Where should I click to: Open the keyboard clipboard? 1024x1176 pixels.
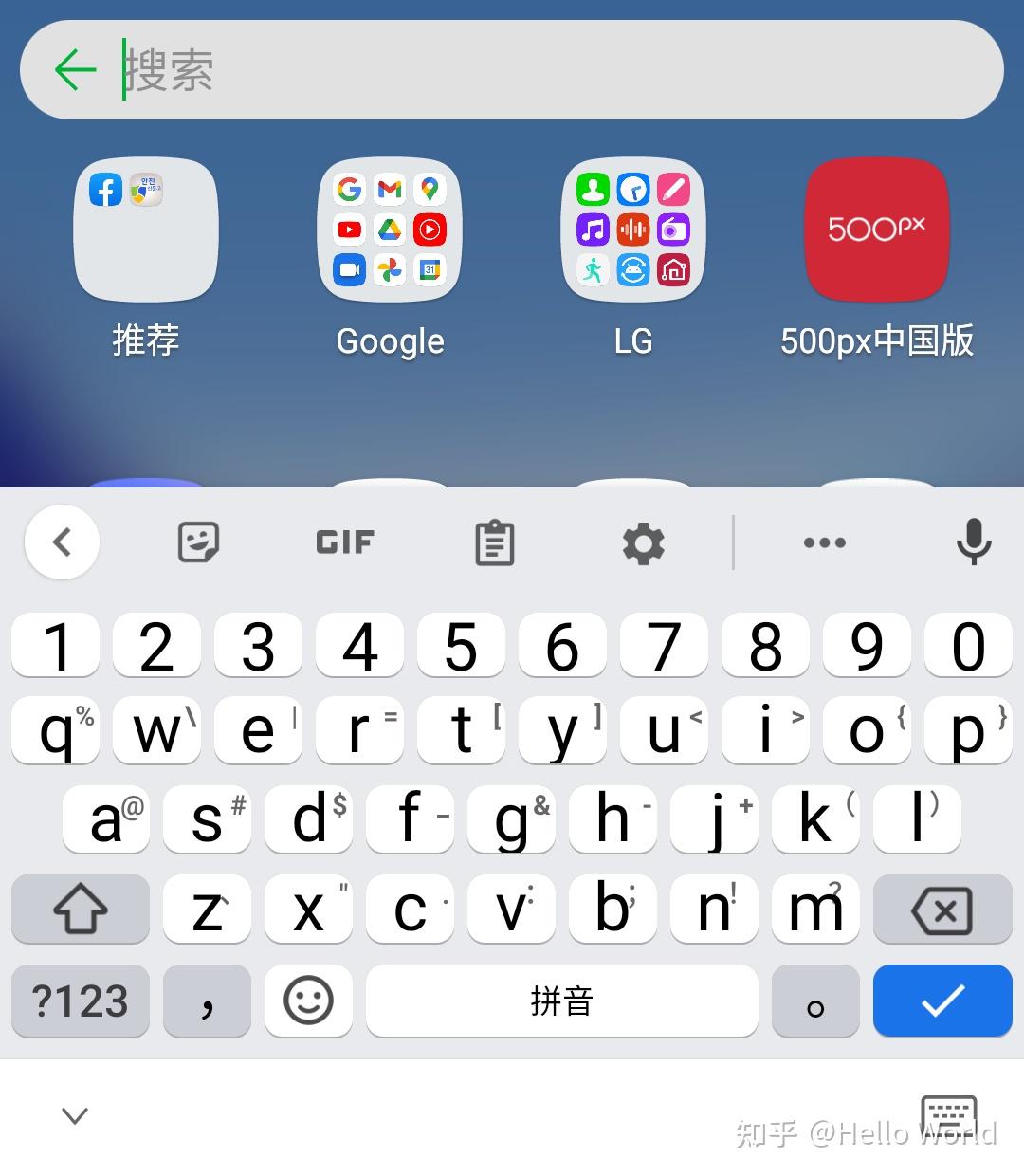(495, 542)
